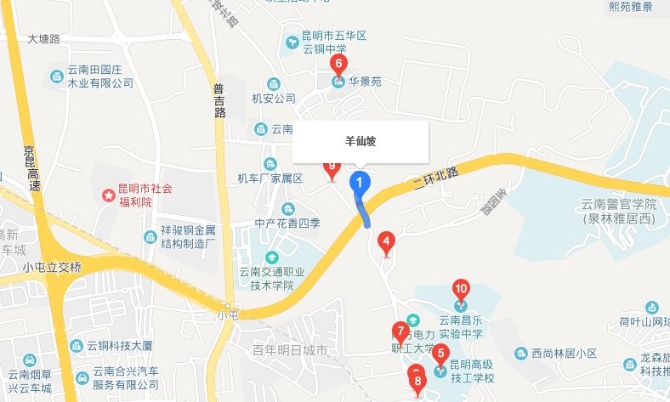Select the blue marker number 1
Viewport: 670px width, 402px height.
[x=360, y=183]
